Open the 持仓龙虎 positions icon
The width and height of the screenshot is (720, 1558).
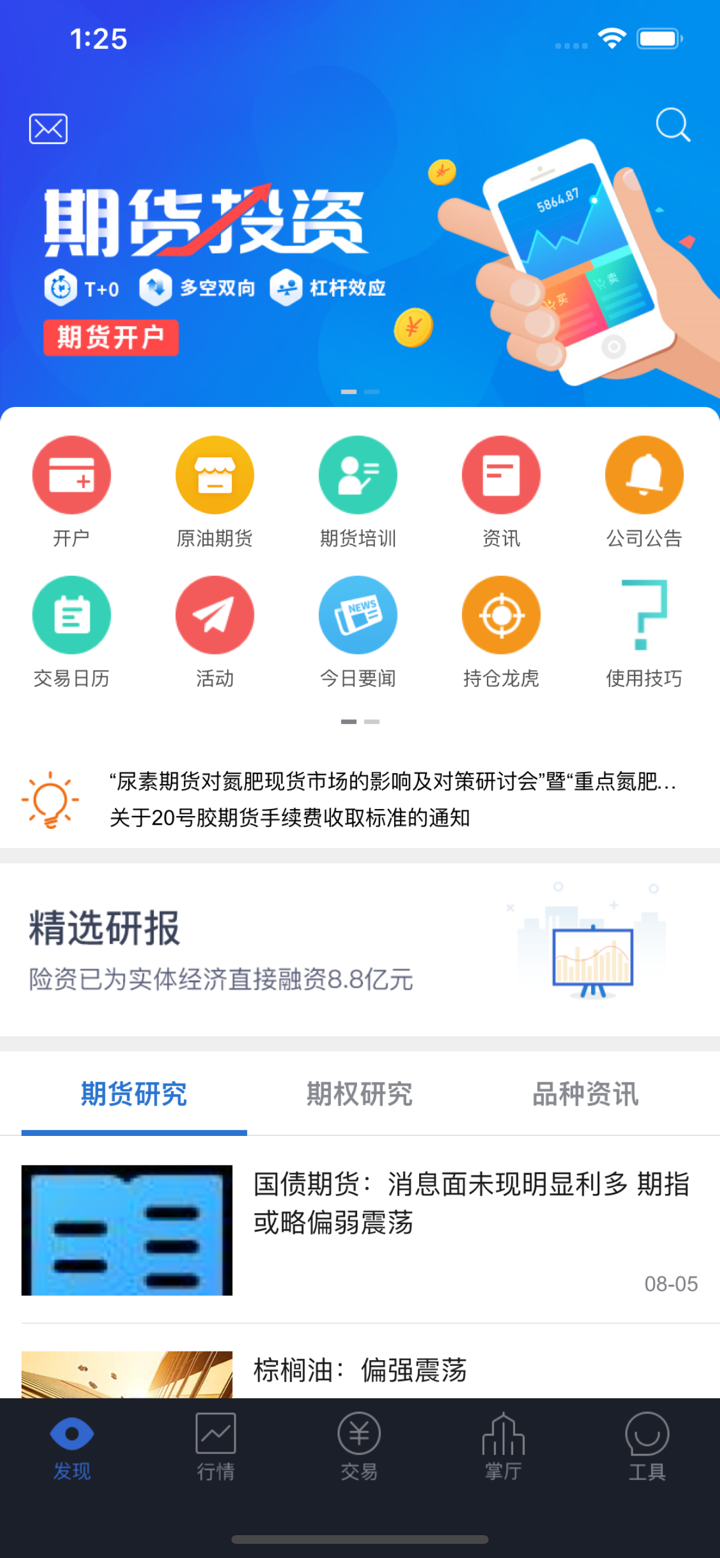tap(501, 614)
